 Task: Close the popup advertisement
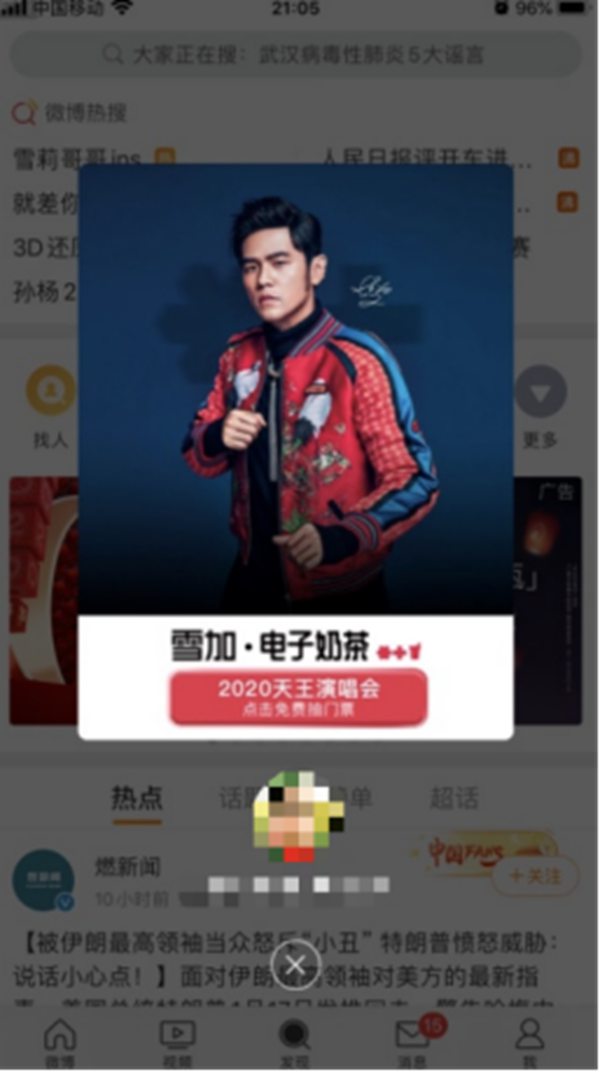click(296, 967)
